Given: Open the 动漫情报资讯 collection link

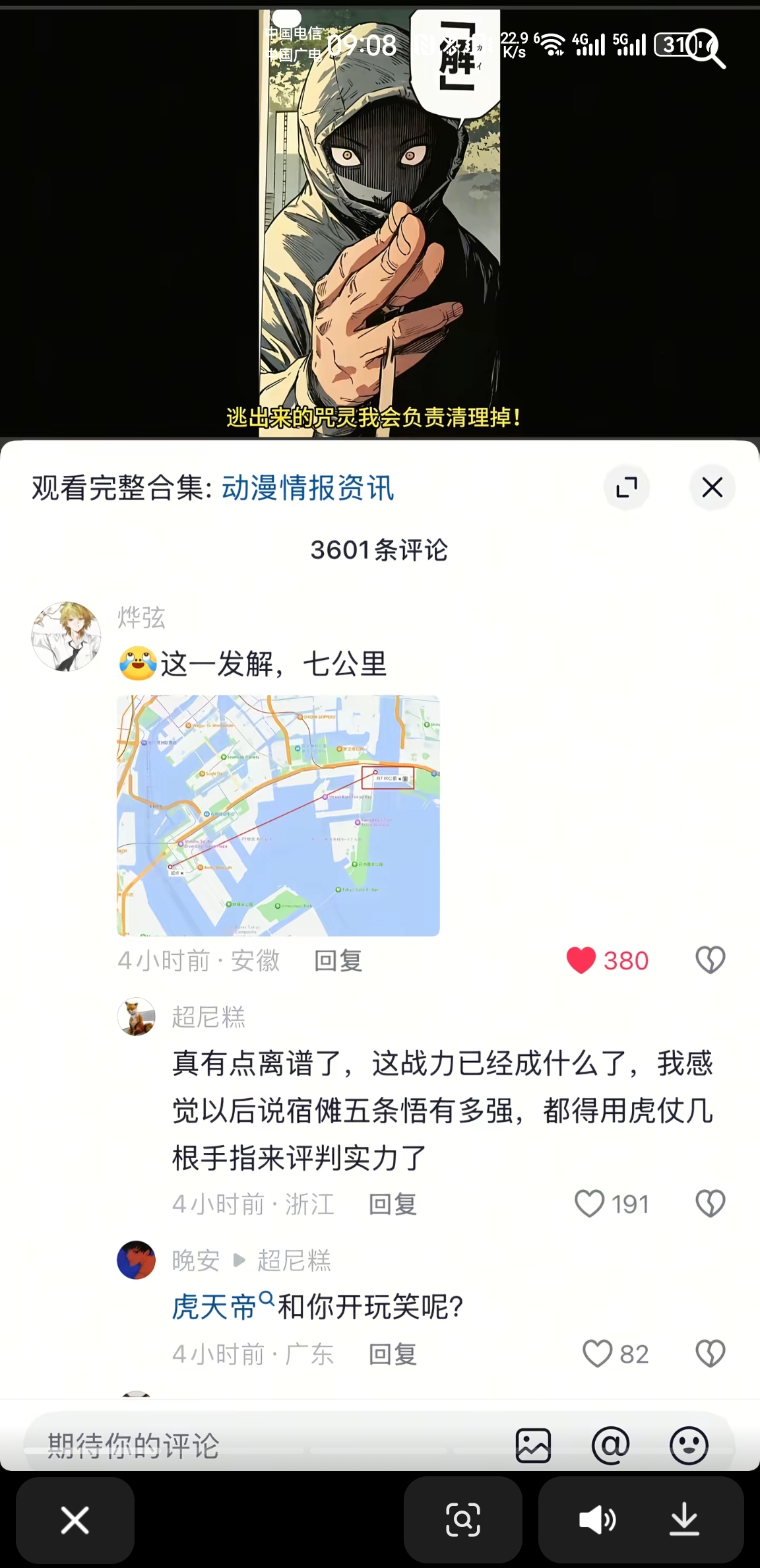Looking at the screenshot, I should click(307, 488).
